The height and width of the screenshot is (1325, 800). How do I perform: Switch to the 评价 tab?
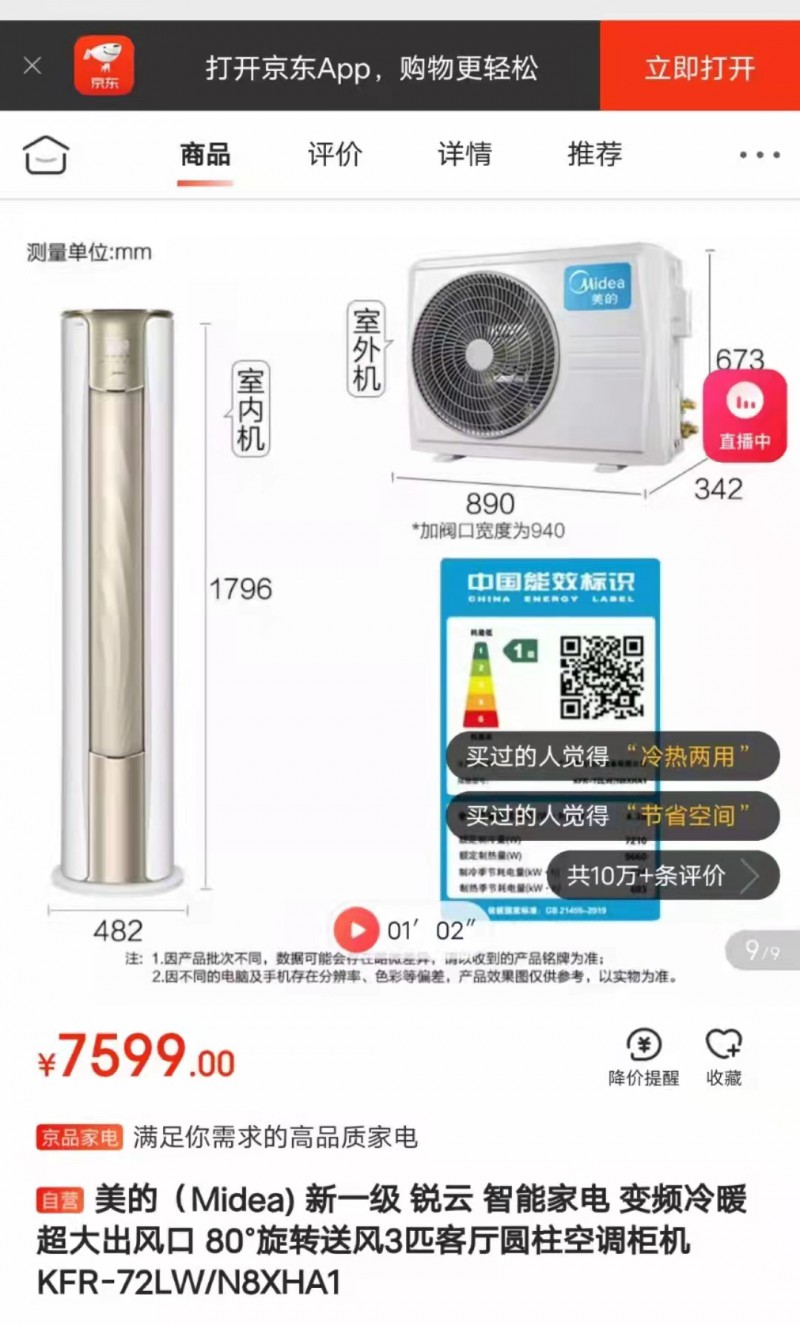point(335,154)
